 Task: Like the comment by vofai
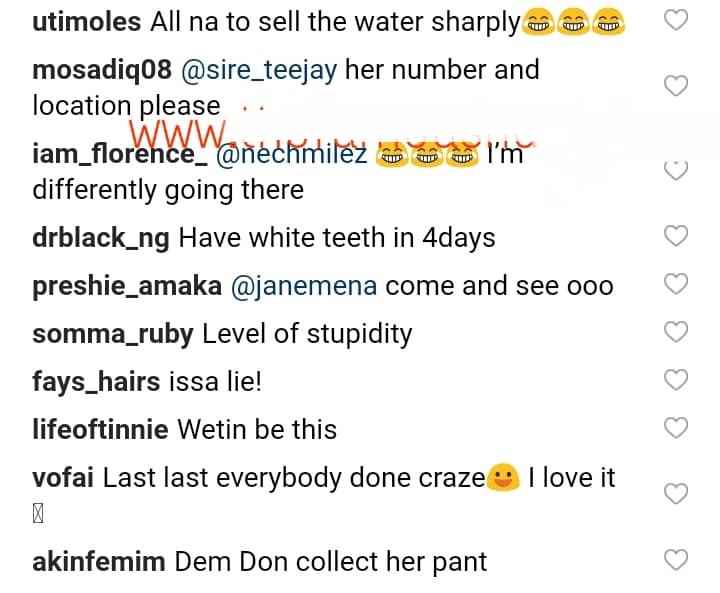coord(677,494)
